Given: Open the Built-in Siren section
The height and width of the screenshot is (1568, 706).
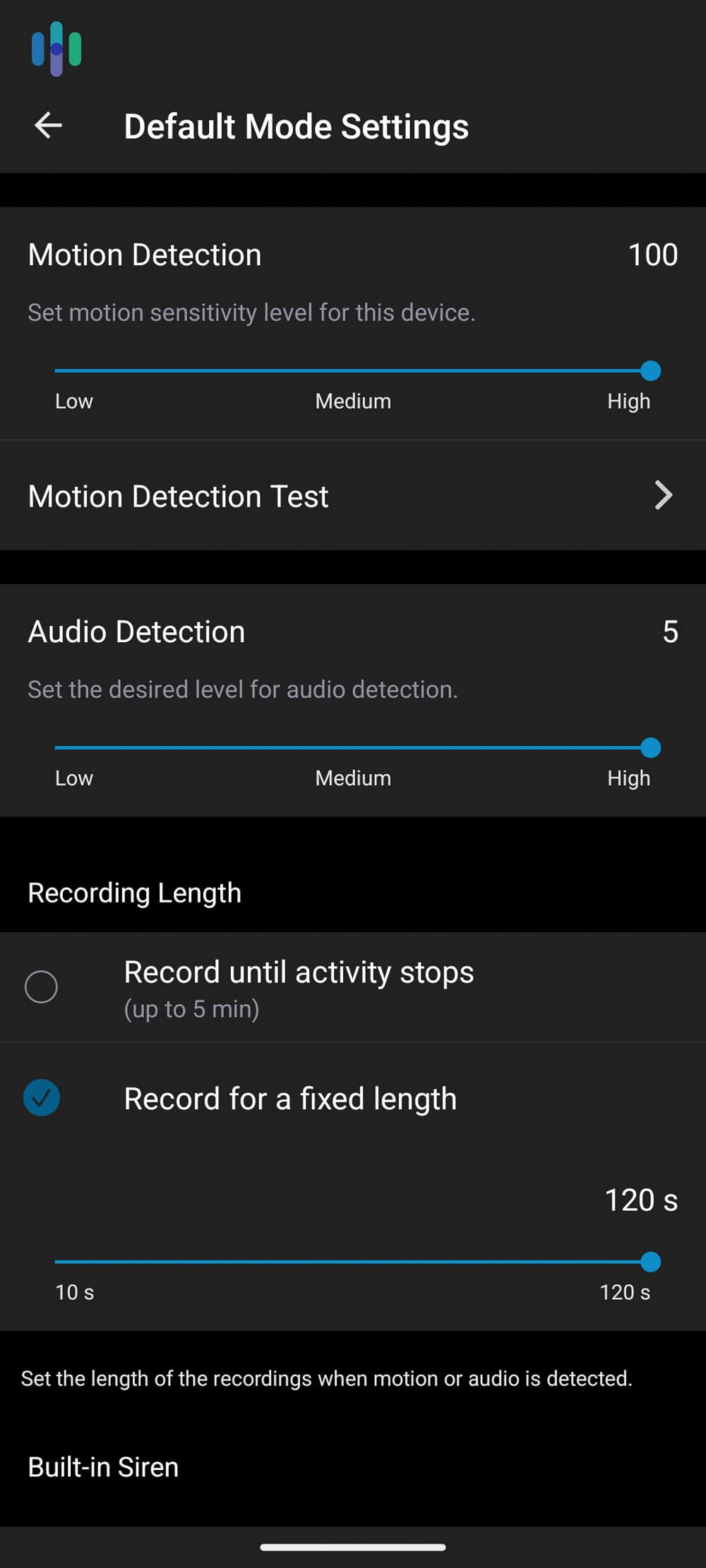Looking at the screenshot, I should [x=102, y=1466].
